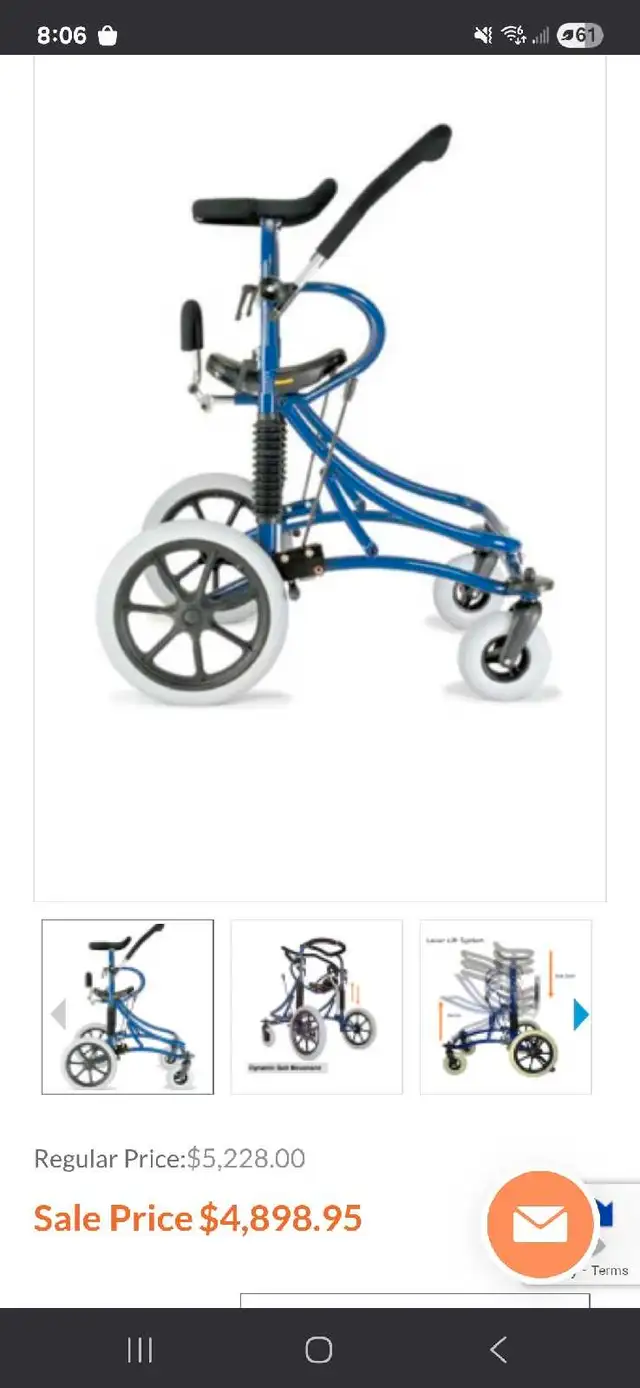
Task: Open the orange email contact button
Action: 540,1224
